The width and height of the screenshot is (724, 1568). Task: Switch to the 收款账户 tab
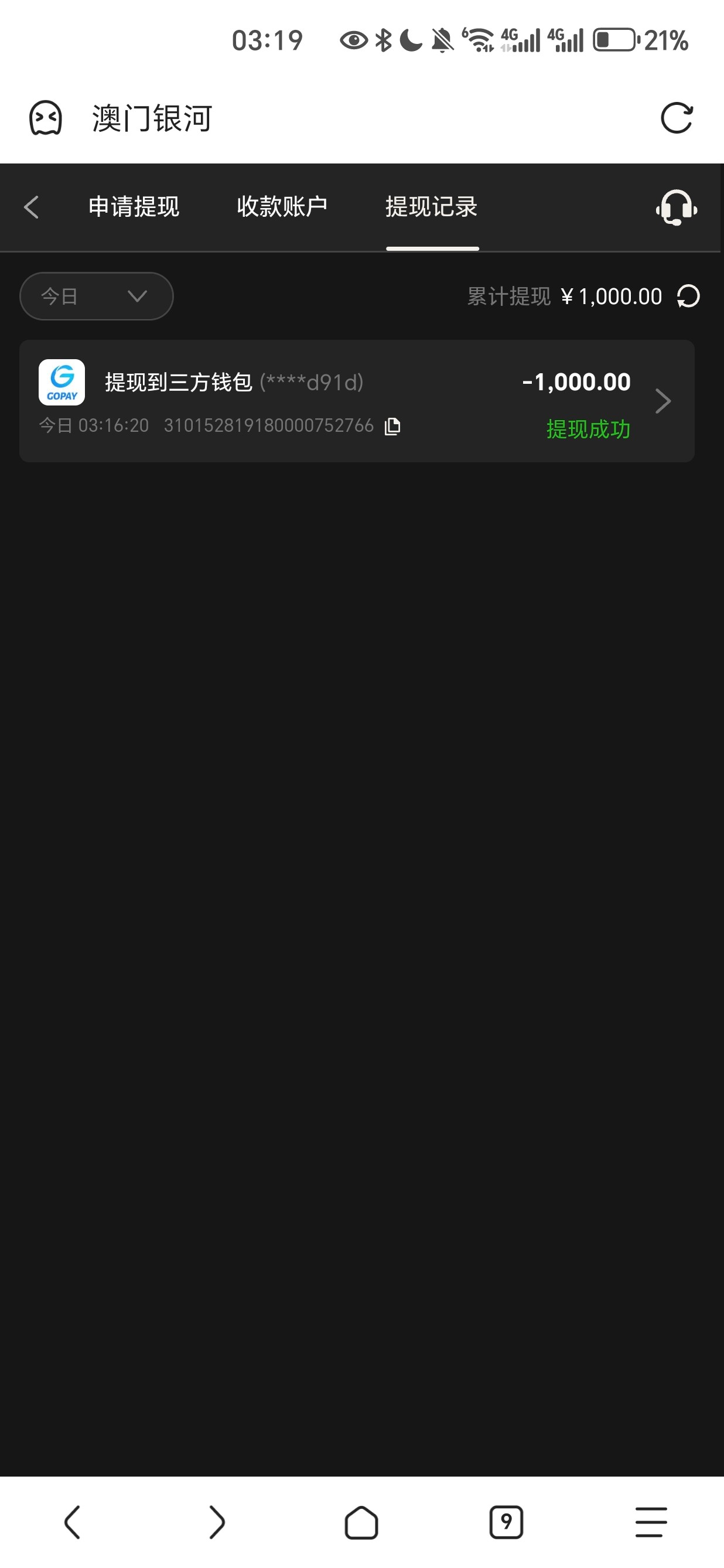(282, 207)
